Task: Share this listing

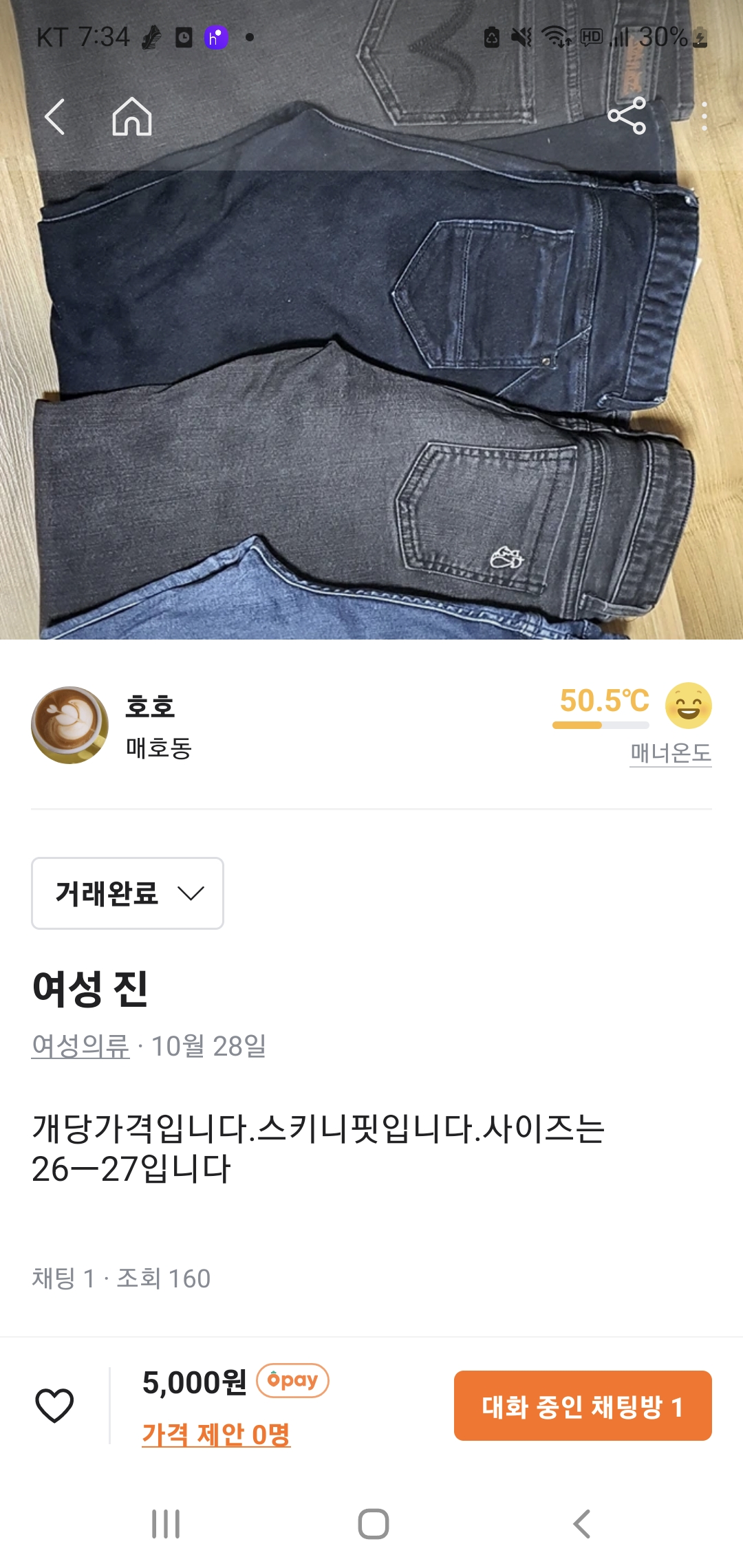Action: tap(627, 116)
